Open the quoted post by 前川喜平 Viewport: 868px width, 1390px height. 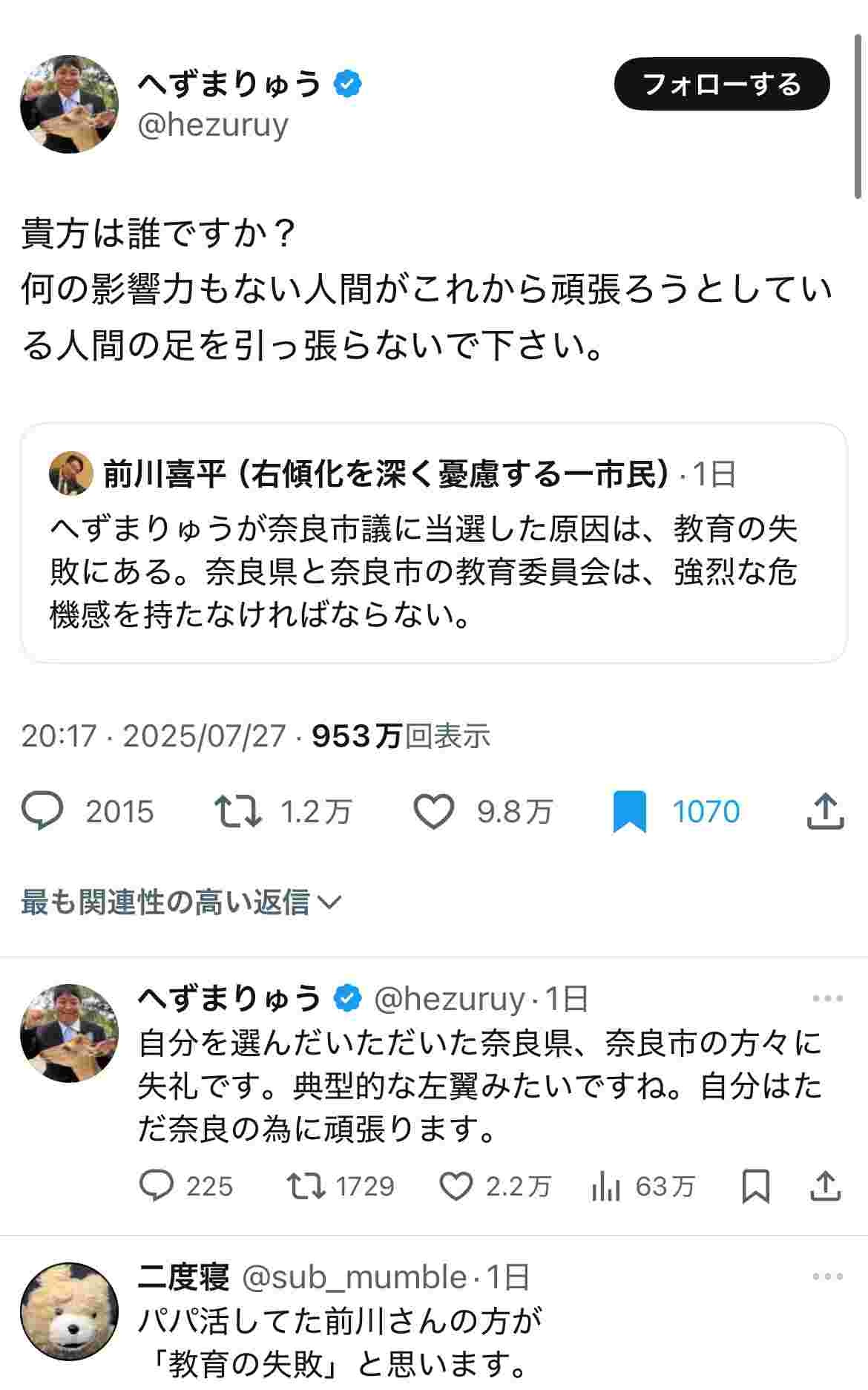coord(434,542)
